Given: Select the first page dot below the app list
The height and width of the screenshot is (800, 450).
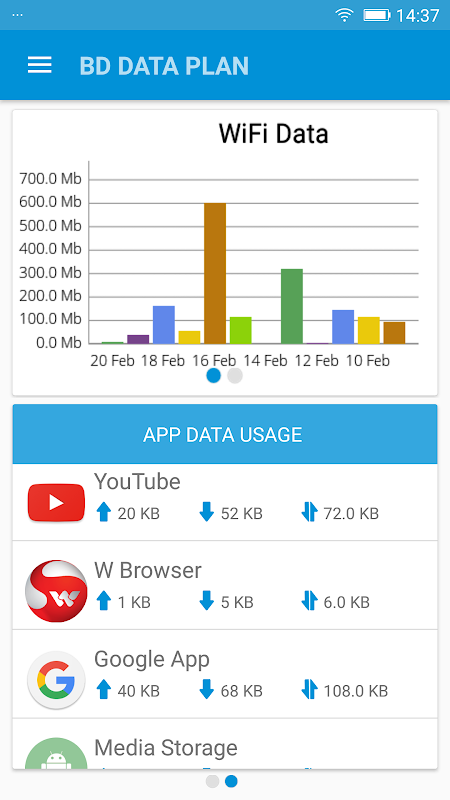Looking at the screenshot, I should (212, 781).
